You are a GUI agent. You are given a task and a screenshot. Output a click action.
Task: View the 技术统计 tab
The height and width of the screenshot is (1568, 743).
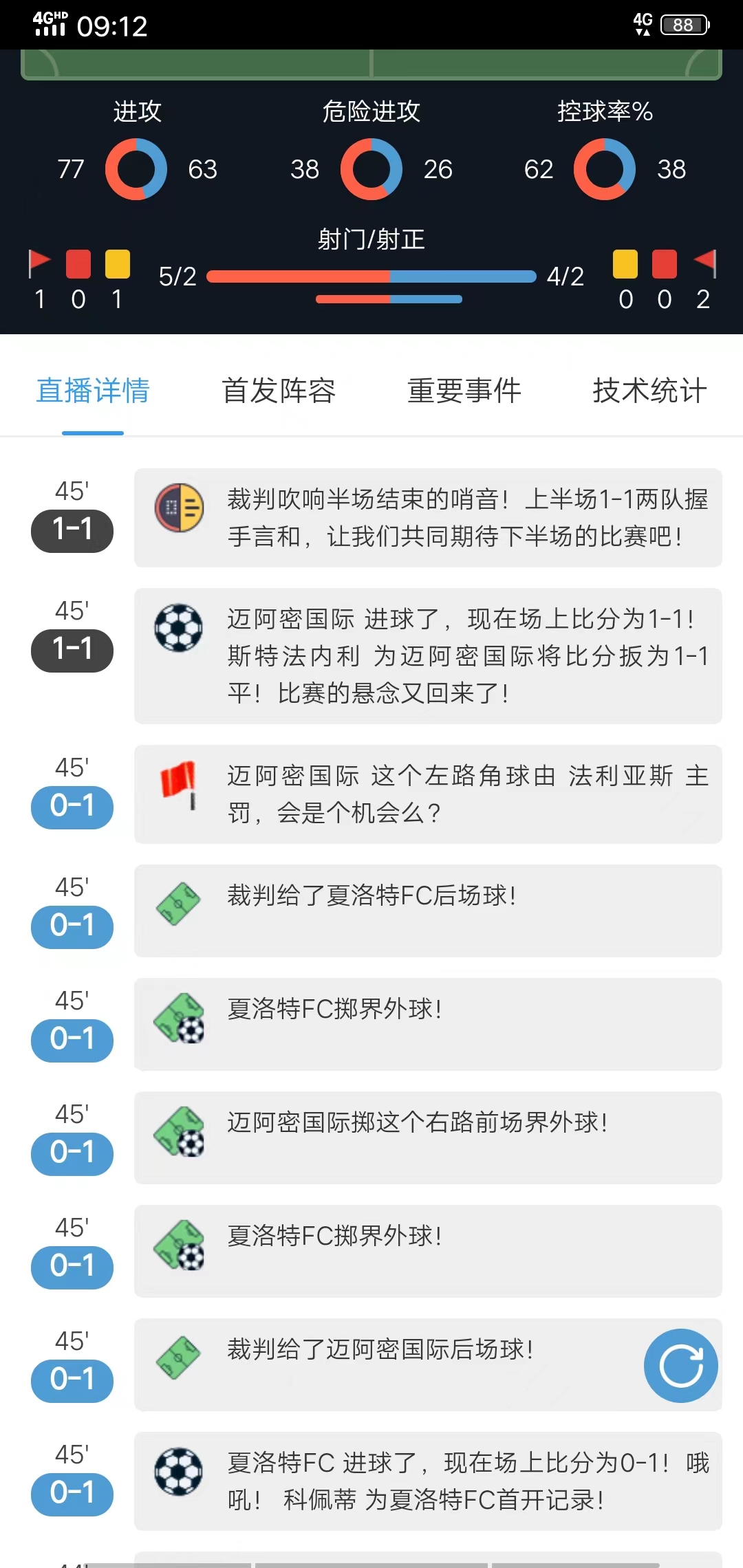click(649, 391)
